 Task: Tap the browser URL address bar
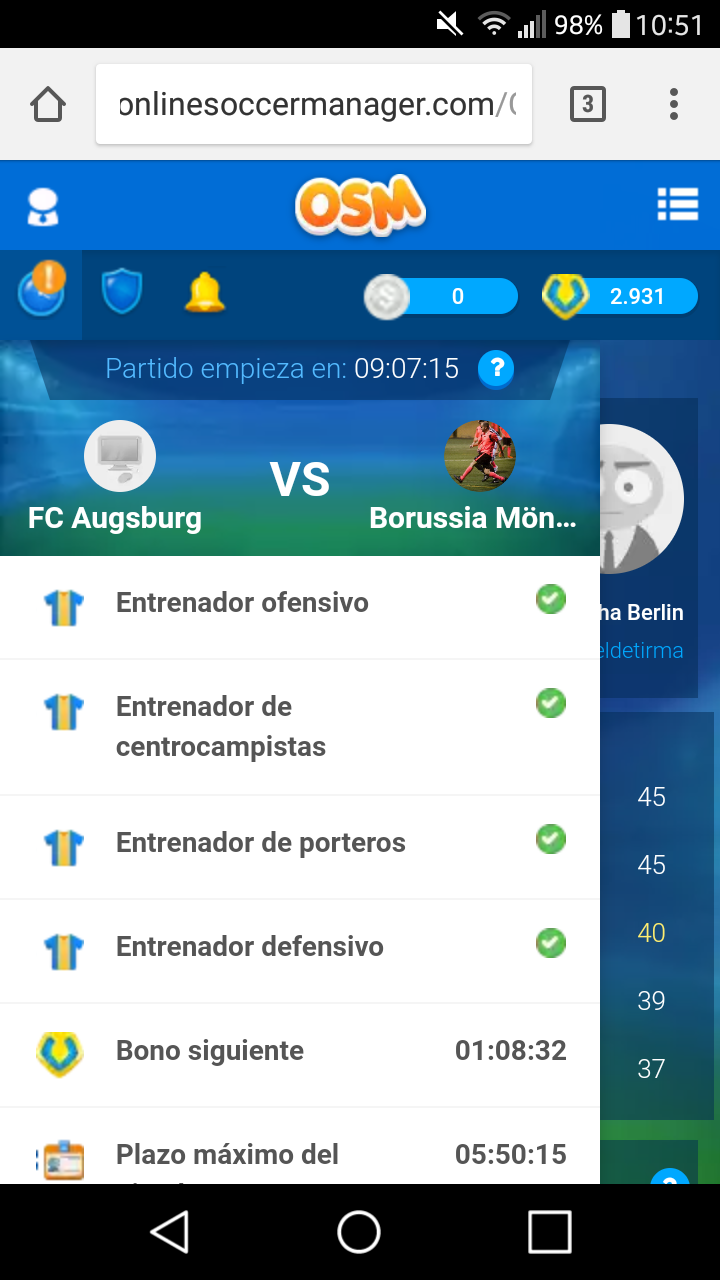click(314, 104)
